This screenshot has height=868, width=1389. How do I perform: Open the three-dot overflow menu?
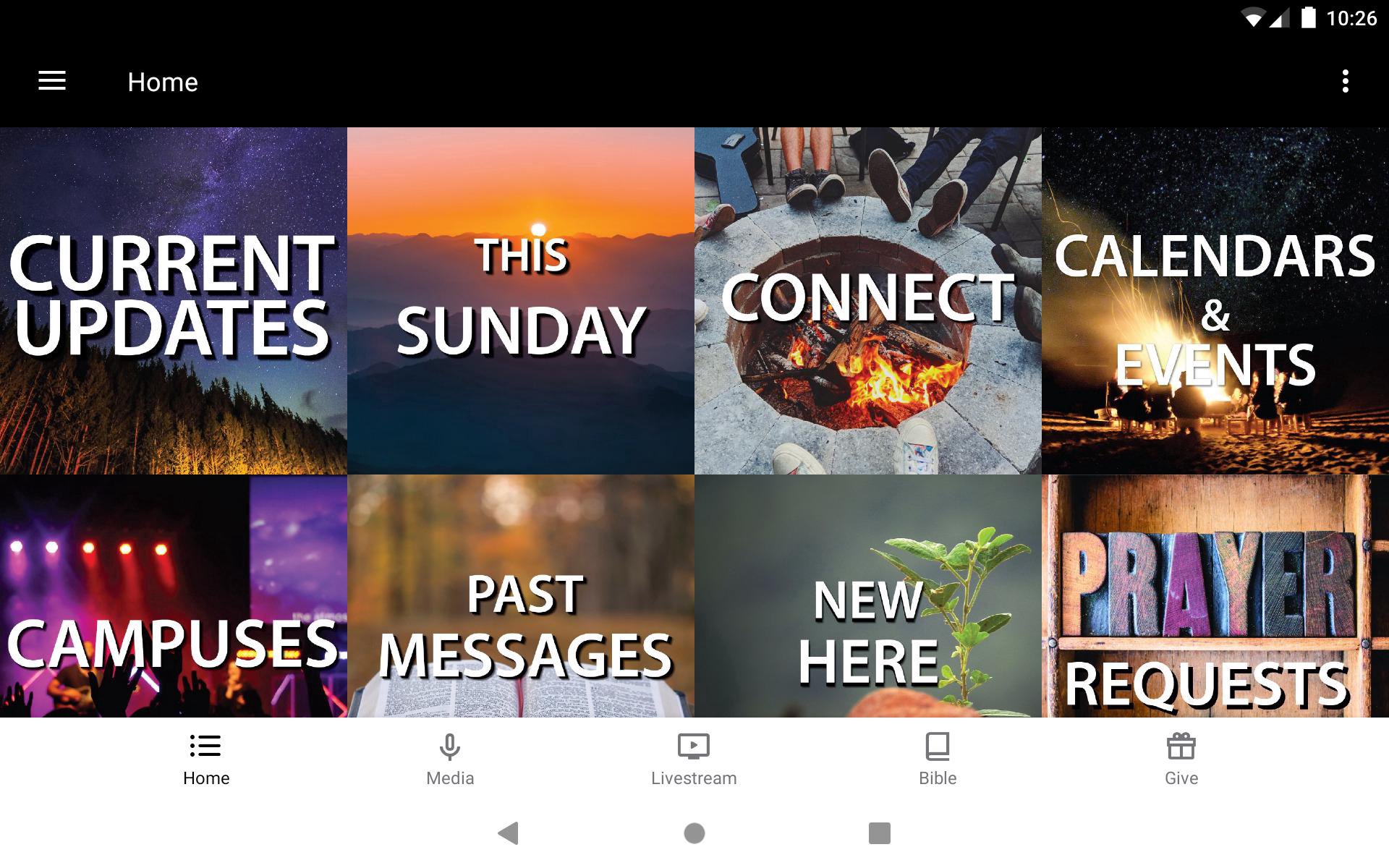tap(1345, 82)
